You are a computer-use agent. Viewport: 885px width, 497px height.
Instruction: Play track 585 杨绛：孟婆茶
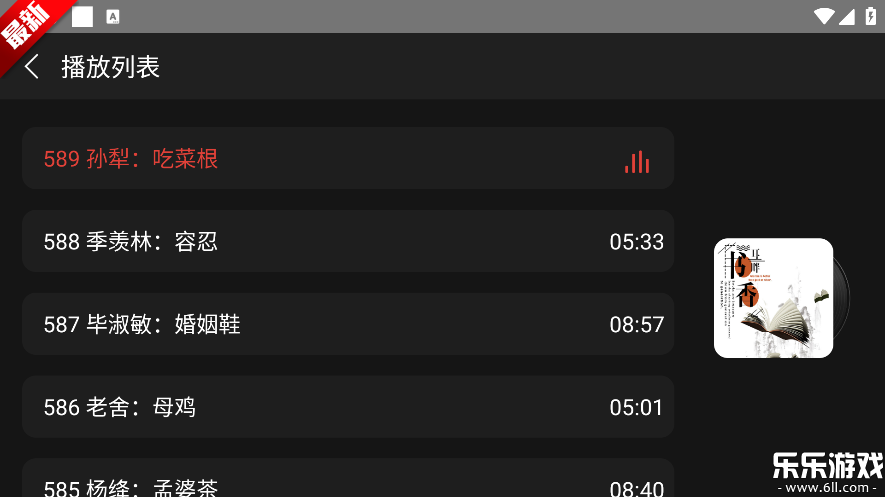347,481
